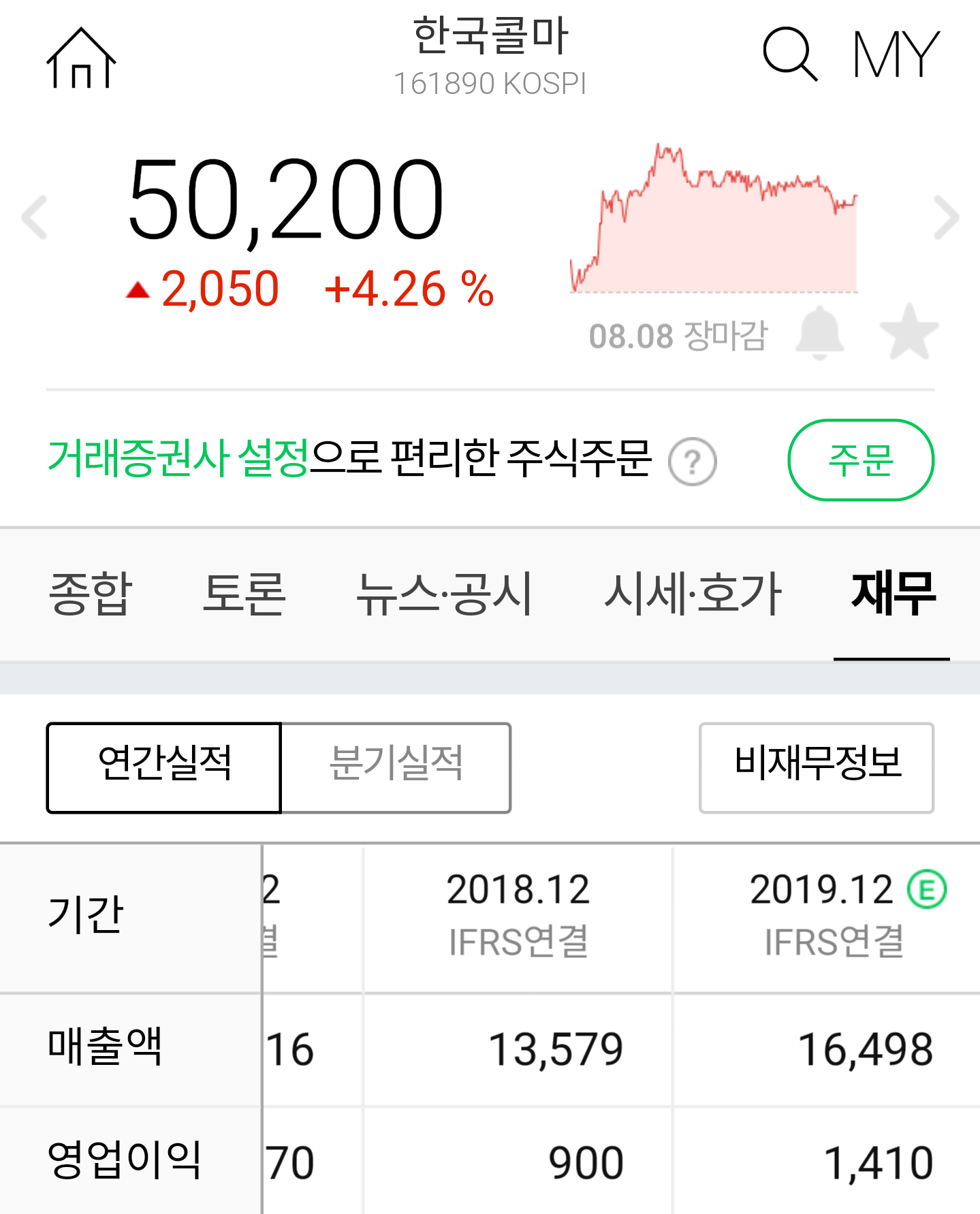The width and height of the screenshot is (980, 1214).
Task: Add 한국콜마 to favorites with the star
Action: tap(909, 332)
